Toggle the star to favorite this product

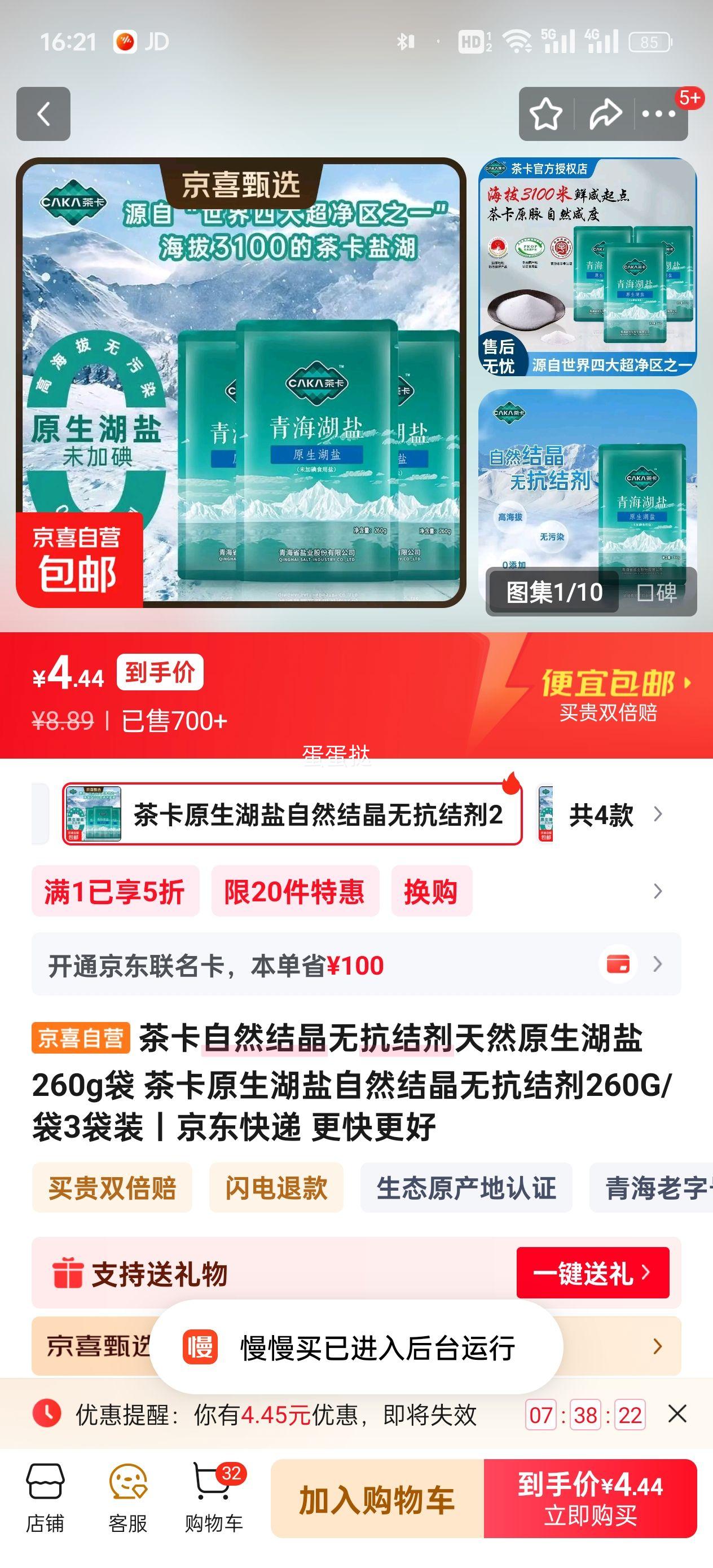click(x=546, y=112)
